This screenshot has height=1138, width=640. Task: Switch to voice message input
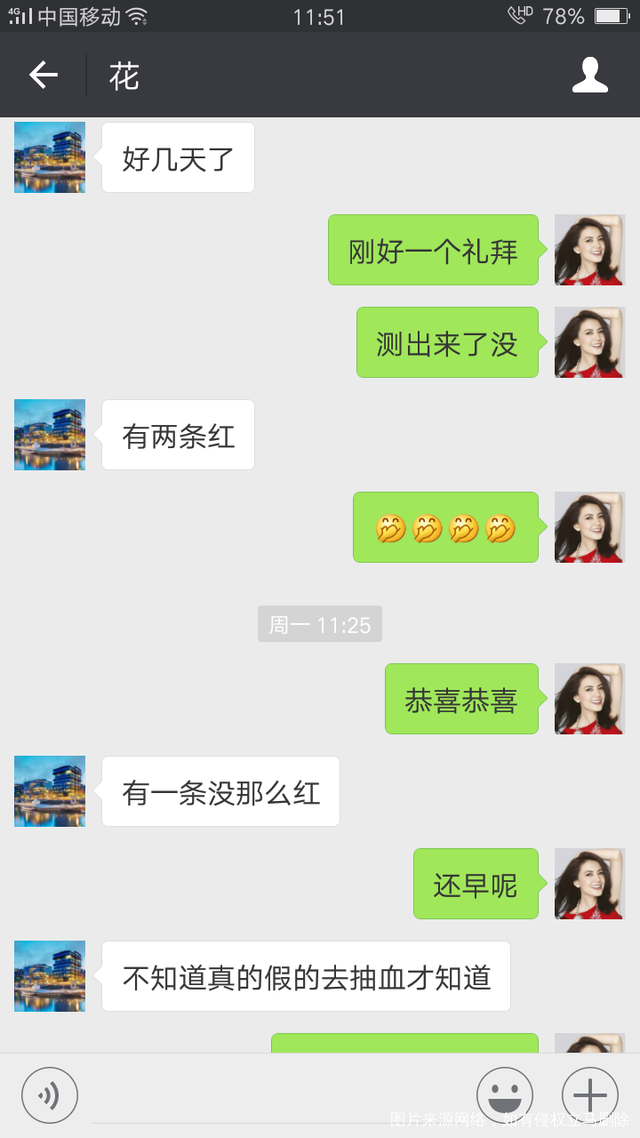tap(49, 1096)
